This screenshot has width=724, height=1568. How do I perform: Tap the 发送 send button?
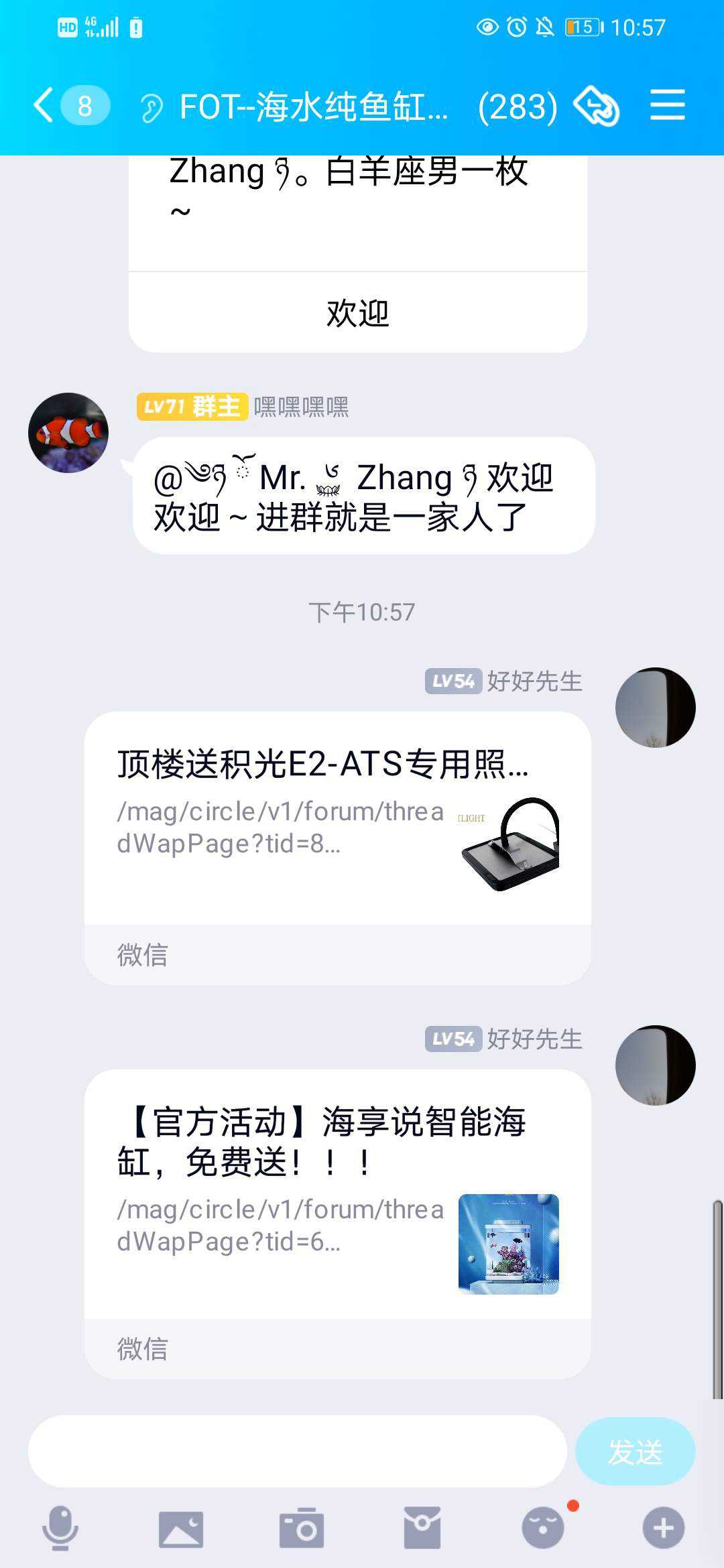[x=634, y=1451]
